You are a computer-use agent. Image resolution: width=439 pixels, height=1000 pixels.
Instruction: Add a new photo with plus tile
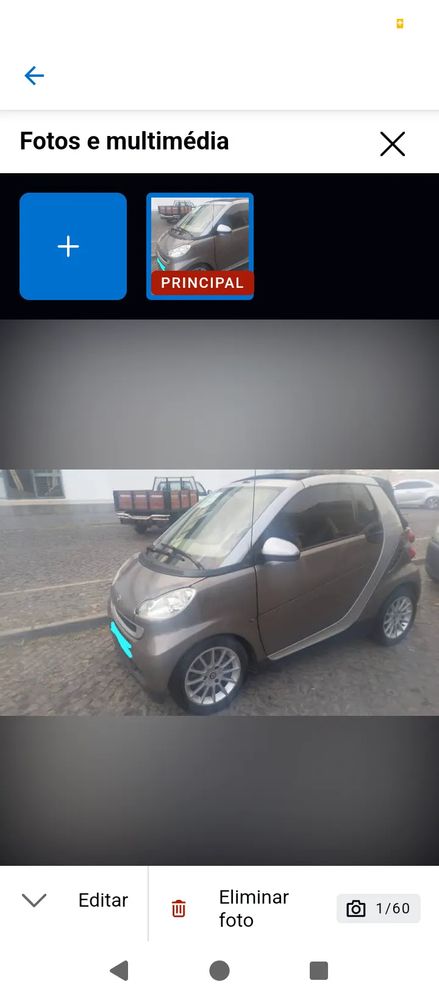[73, 246]
